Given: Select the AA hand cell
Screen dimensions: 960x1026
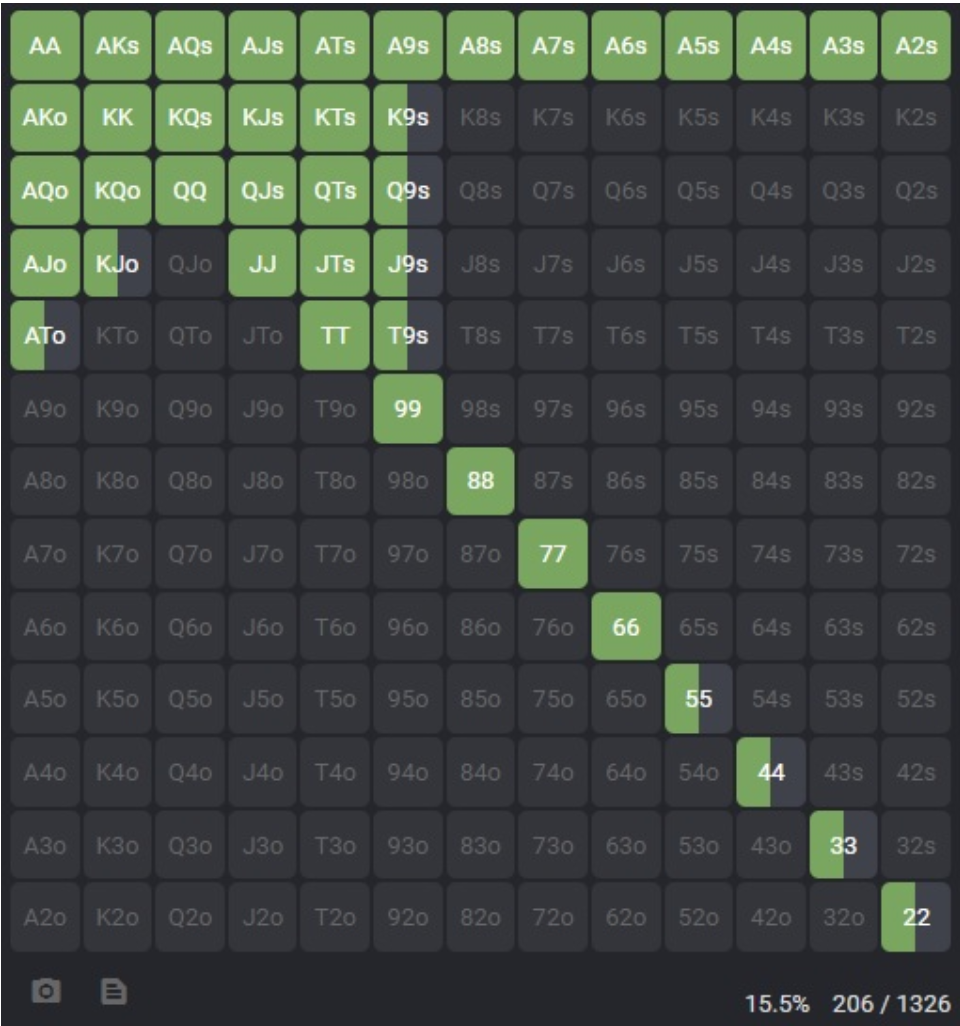Looking at the screenshot, I should point(45,46).
